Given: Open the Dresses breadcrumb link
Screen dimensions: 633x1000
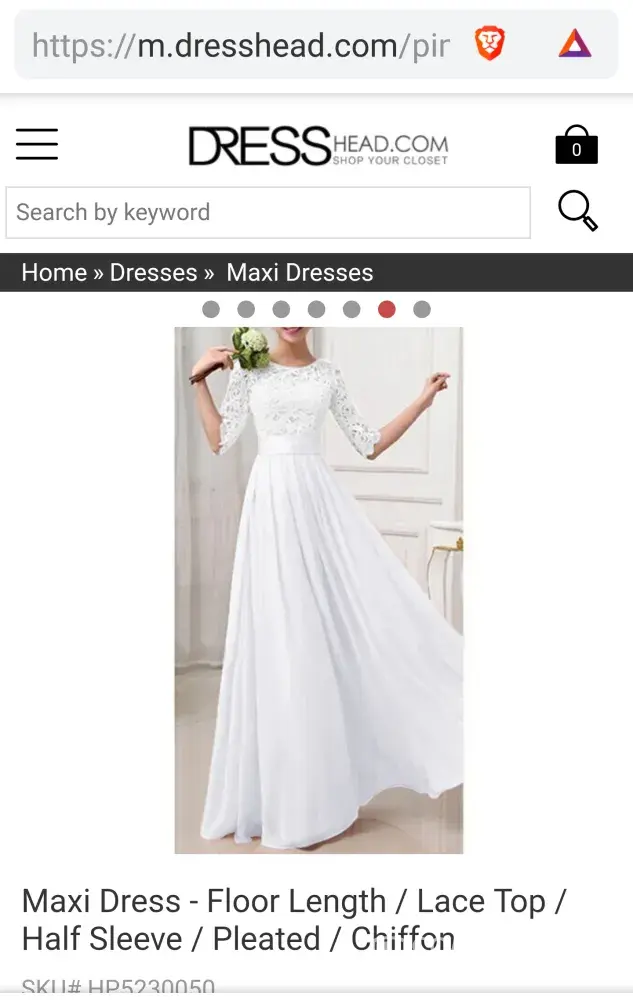Looking at the screenshot, I should click(153, 272).
